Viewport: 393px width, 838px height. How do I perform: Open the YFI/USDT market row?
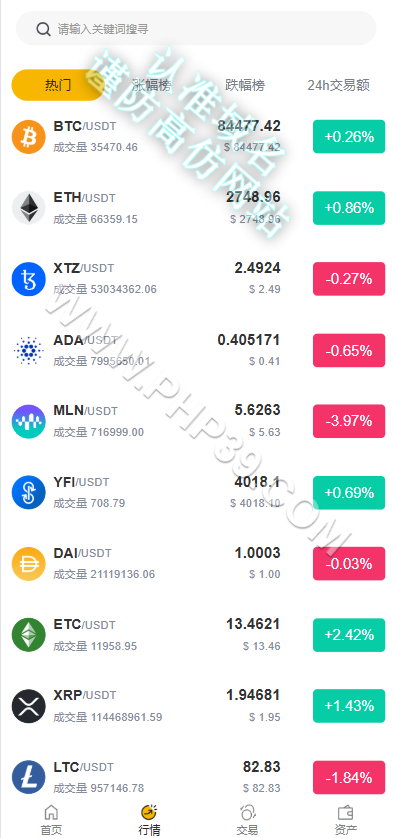[x=198, y=493]
